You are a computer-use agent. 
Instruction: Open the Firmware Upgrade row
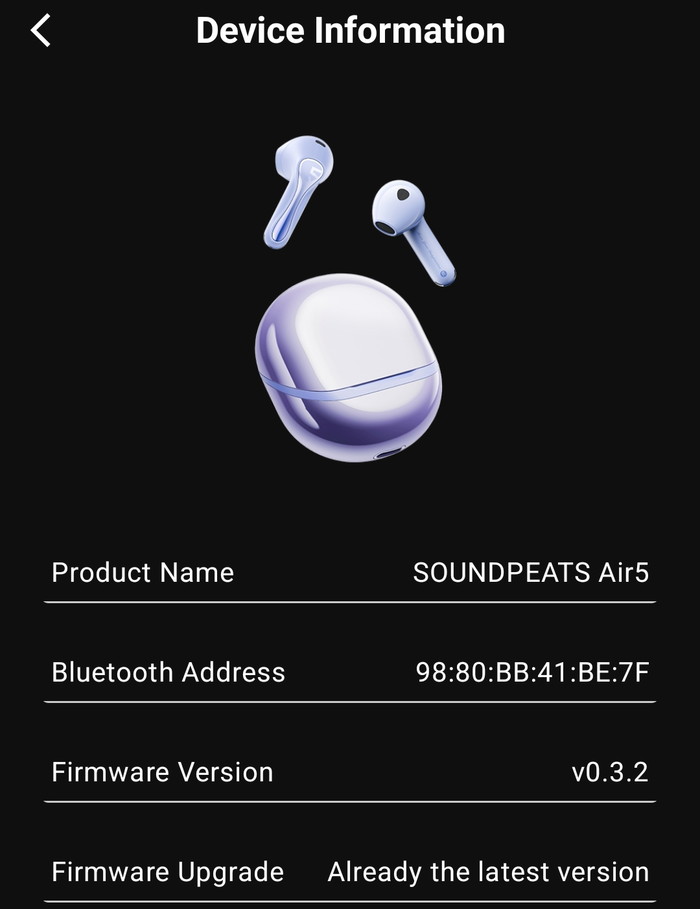click(350, 871)
